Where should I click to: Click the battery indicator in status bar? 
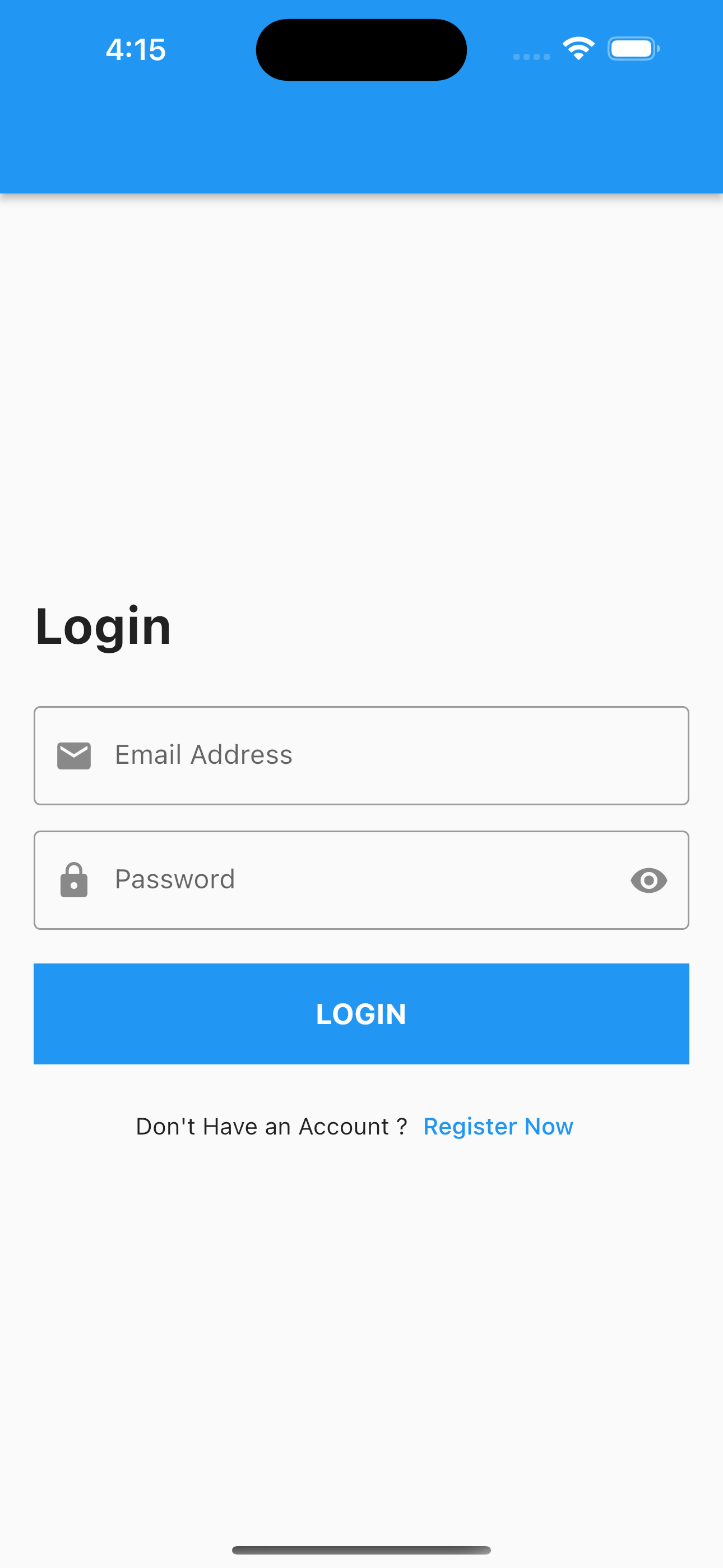633,49
